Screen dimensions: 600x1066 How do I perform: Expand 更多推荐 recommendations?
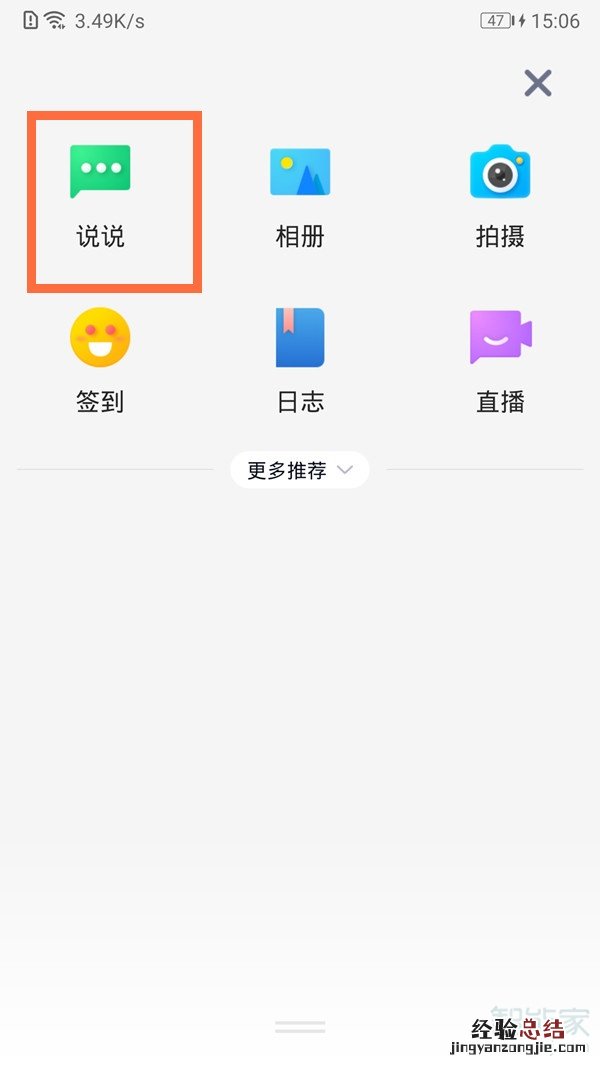[x=300, y=470]
